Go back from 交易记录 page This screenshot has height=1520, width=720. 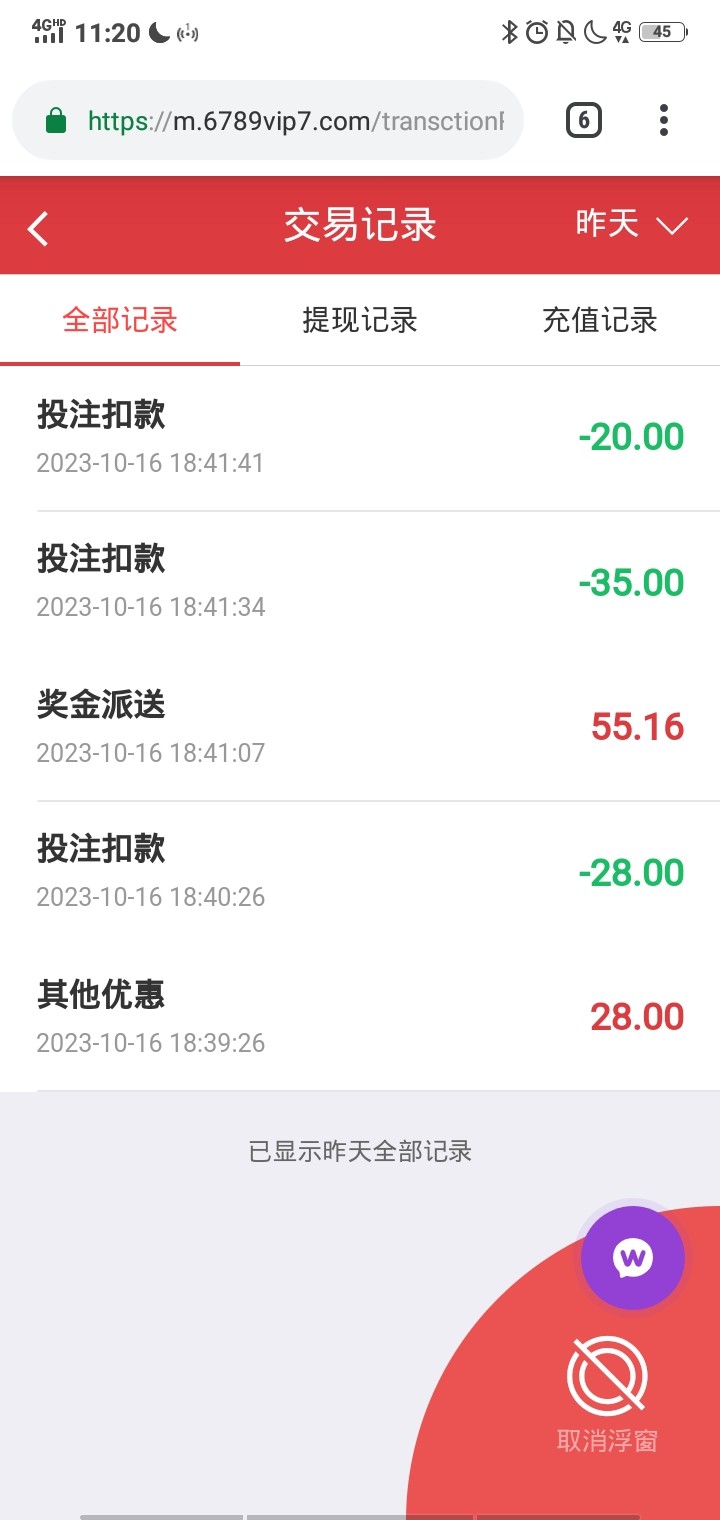click(38, 227)
